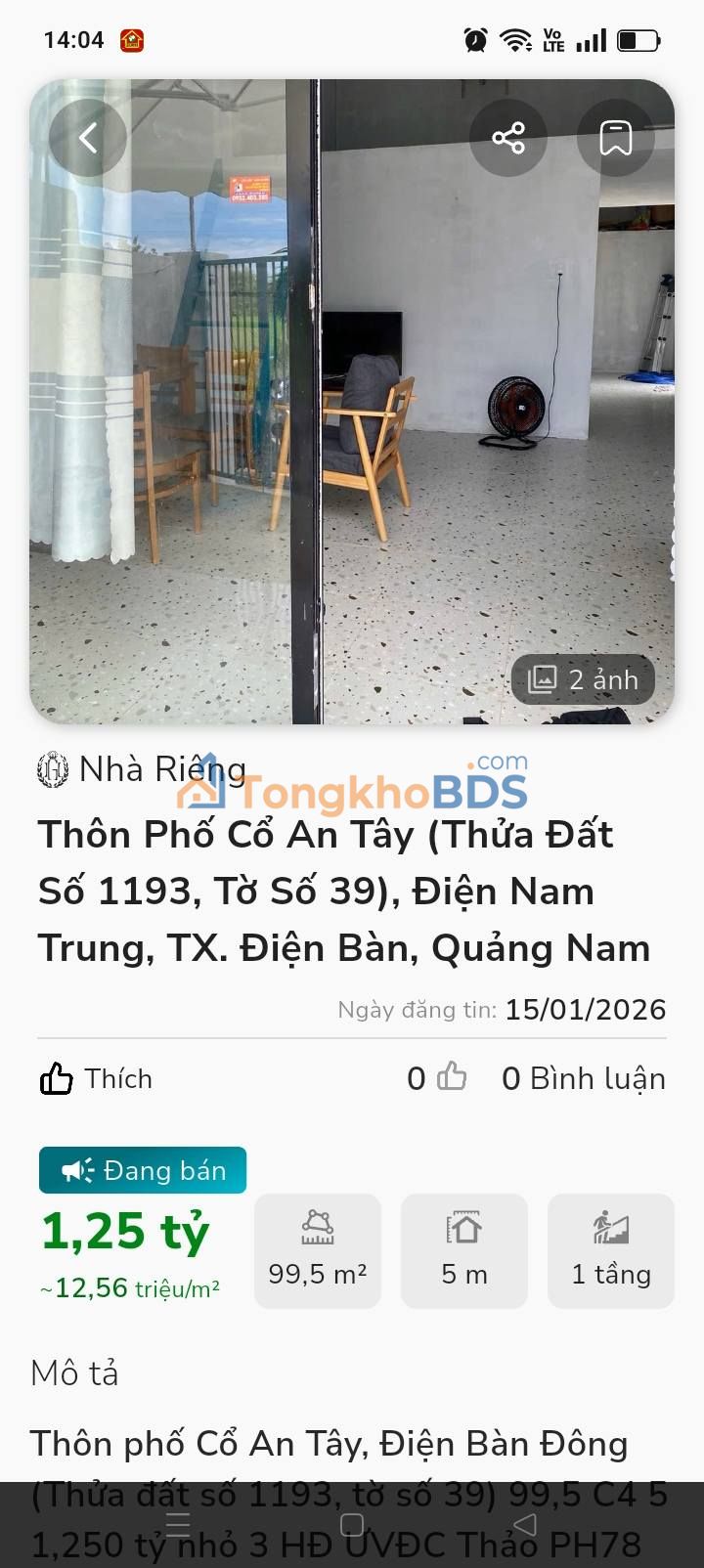704x1568 pixels.
Task: Open the system recent apps menu
Action: click(x=178, y=1525)
